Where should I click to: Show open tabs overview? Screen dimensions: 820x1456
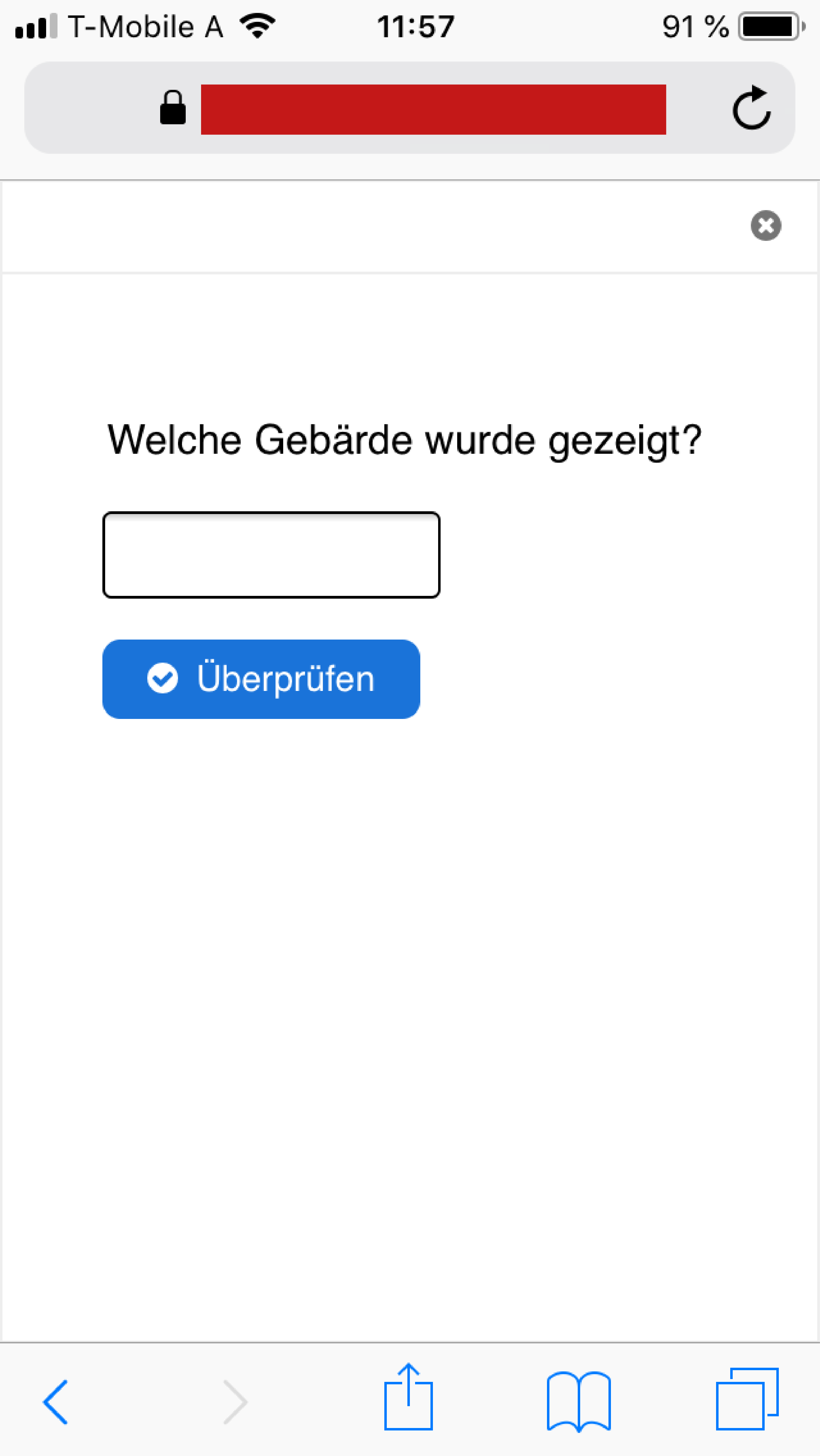coord(747,1399)
